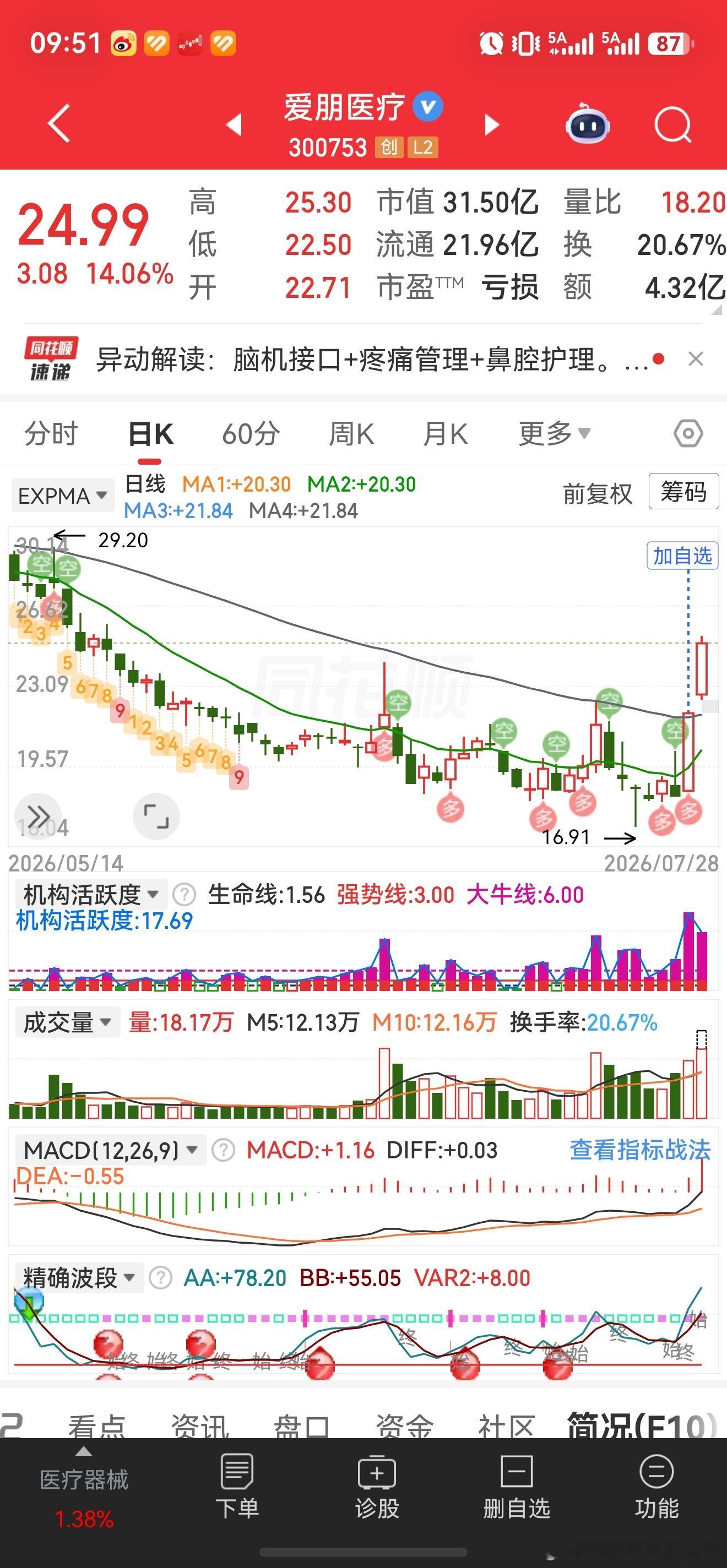Dismiss the 异动解读 news banner
The width and height of the screenshot is (727, 1568).
pyautogui.click(x=696, y=359)
